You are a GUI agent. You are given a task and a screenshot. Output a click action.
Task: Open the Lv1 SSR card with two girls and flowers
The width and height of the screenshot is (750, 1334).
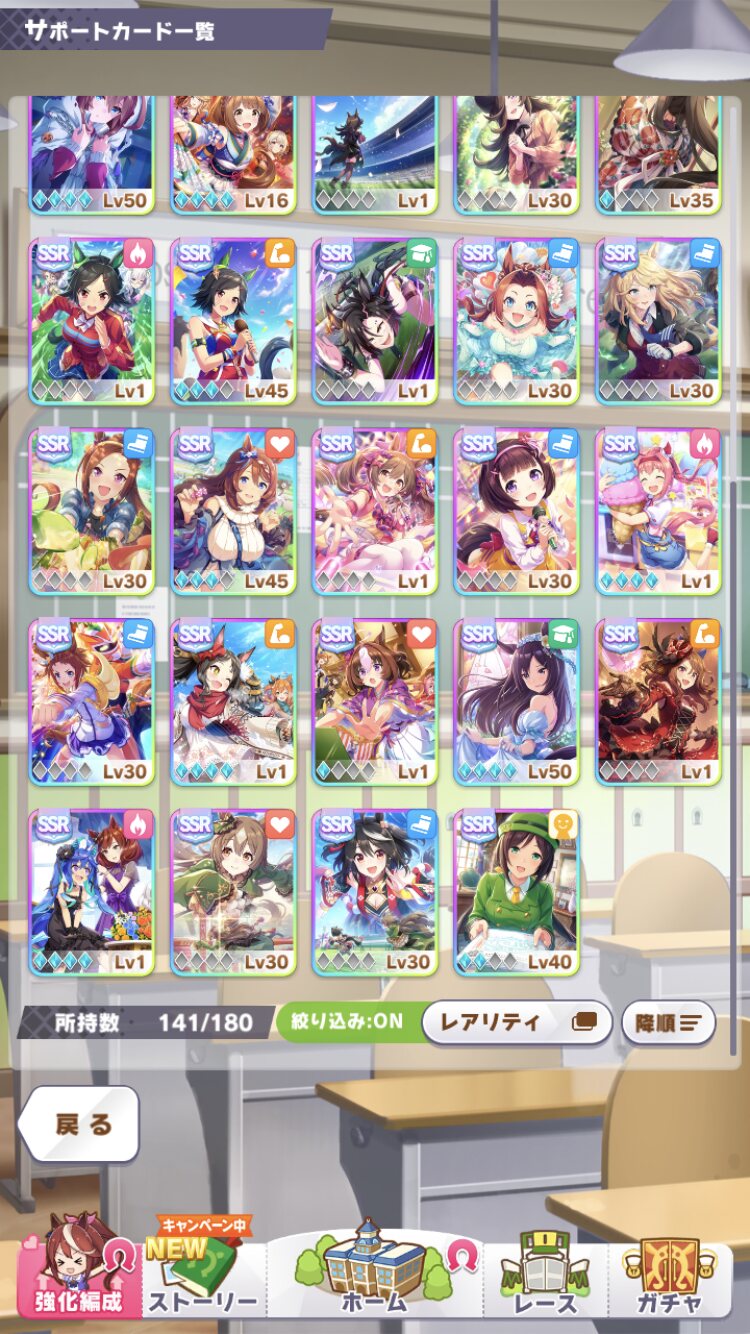(91, 892)
